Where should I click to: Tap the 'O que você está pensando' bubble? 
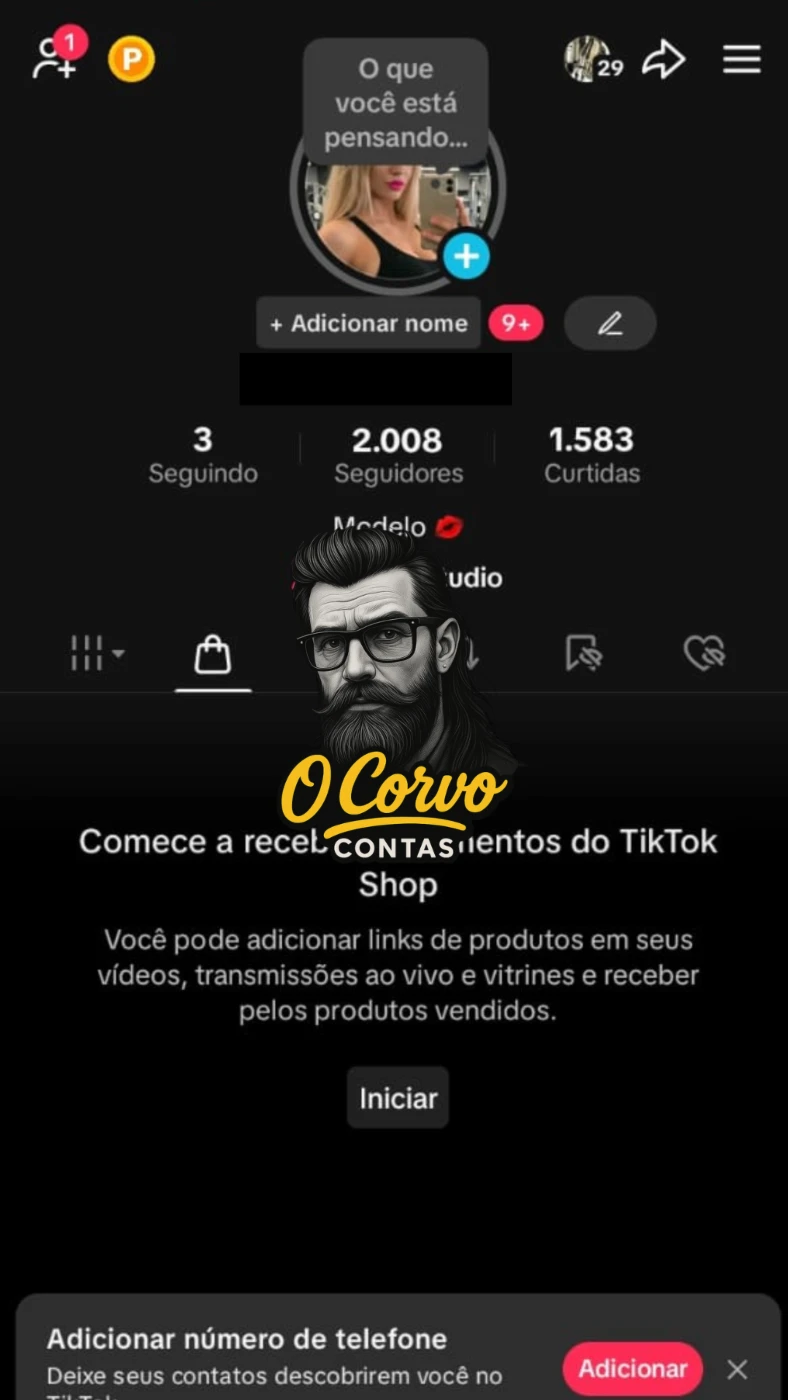tap(396, 102)
